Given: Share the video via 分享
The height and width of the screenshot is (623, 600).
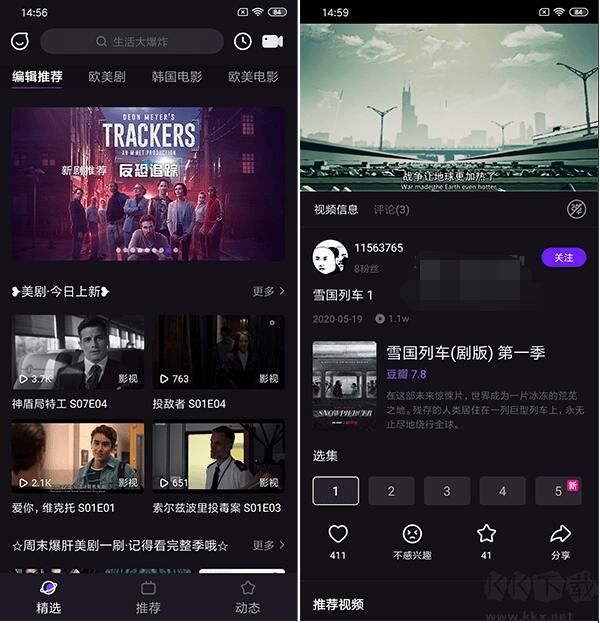Looking at the screenshot, I should (x=561, y=540).
